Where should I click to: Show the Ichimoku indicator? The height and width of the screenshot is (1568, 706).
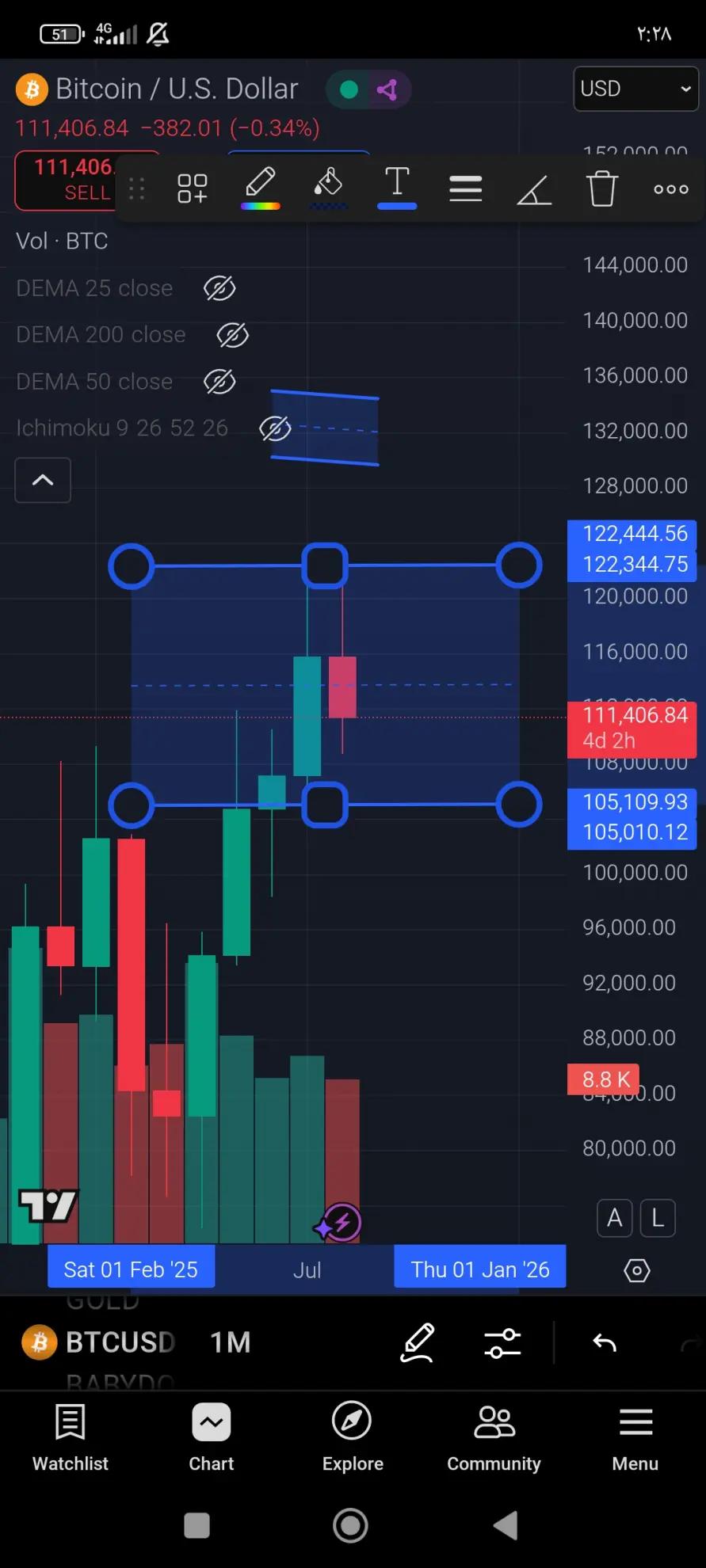click(x=275, y=428)
